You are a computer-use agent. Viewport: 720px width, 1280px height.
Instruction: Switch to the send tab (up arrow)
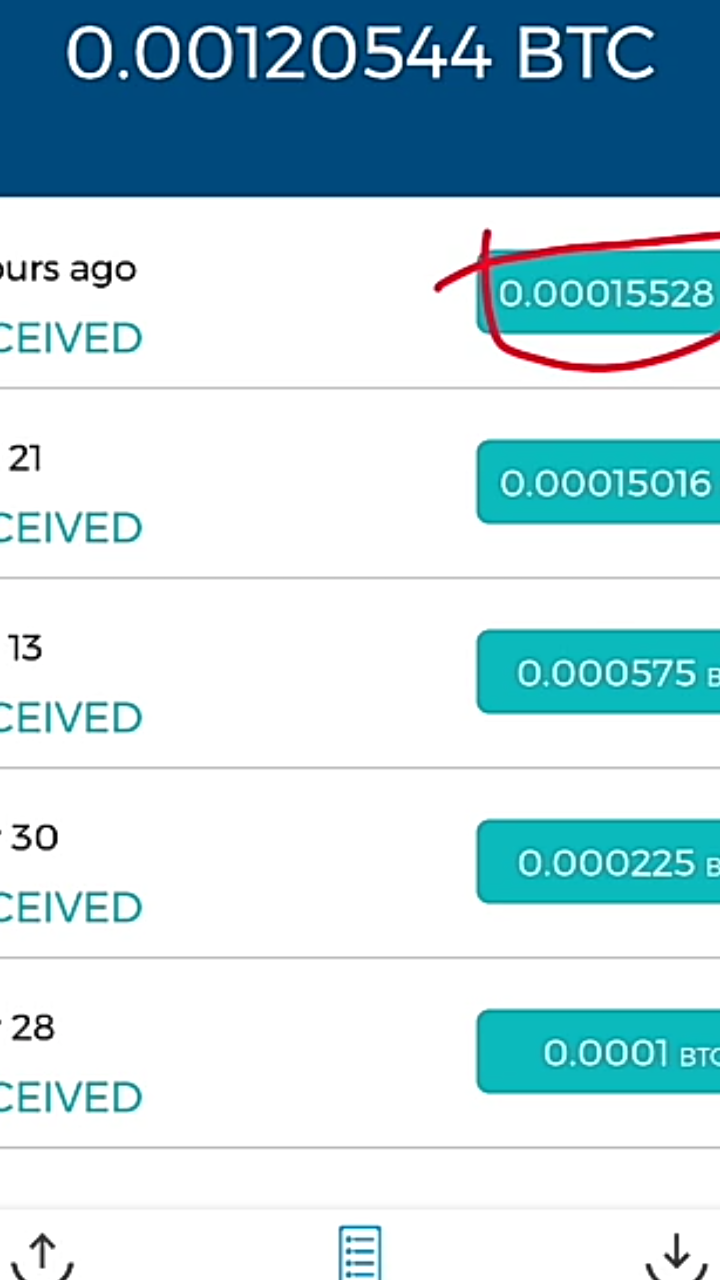point(42,1252)
